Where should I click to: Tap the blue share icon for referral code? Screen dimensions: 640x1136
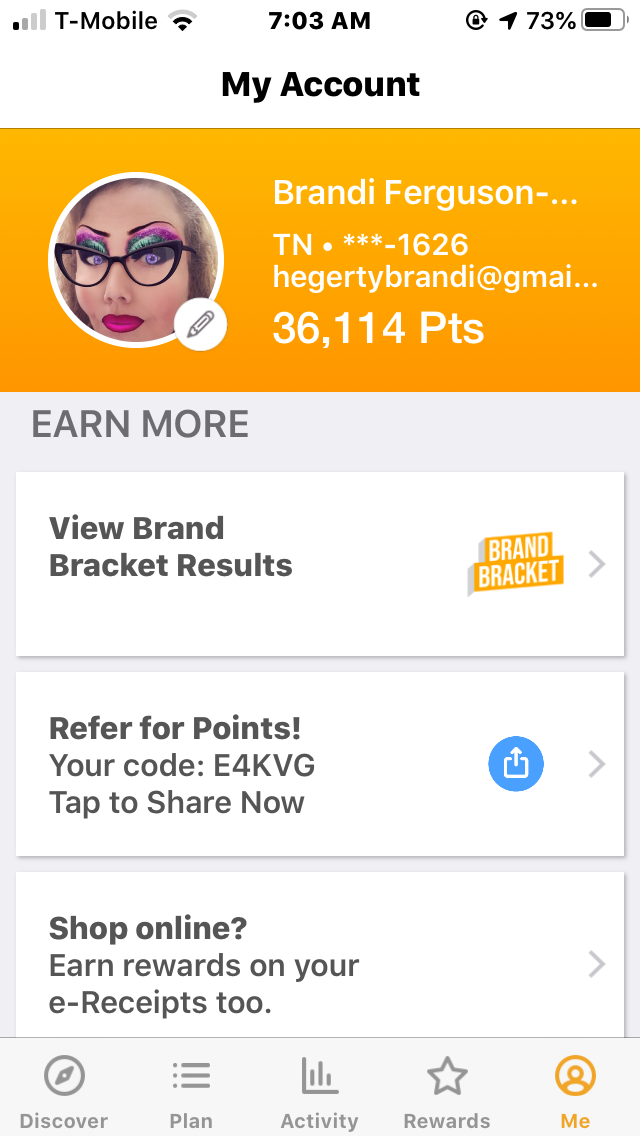click(515, 765)
